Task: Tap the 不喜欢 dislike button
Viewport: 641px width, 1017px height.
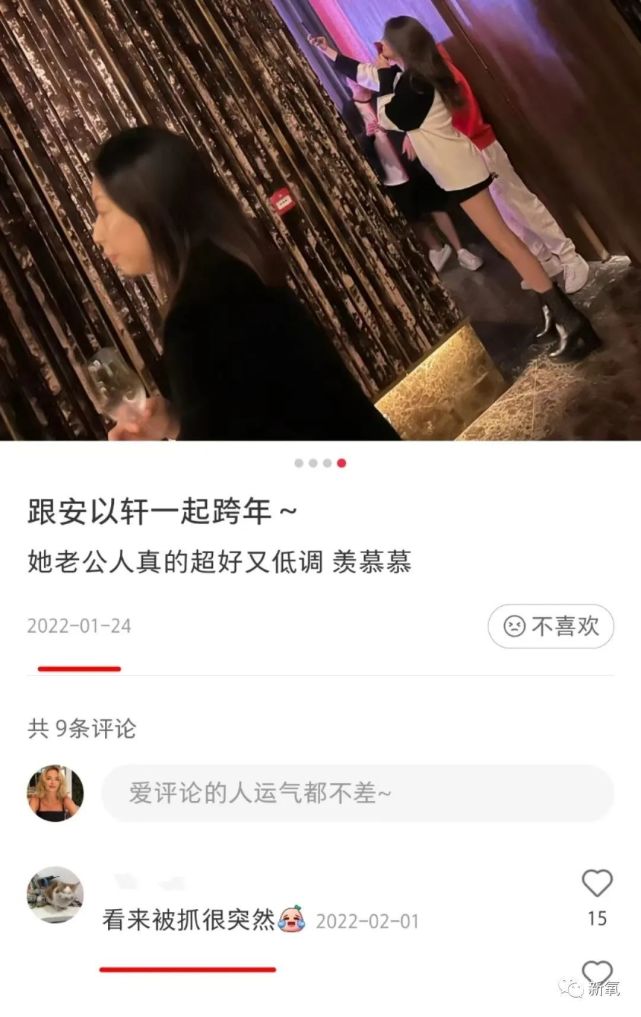Action: tap(550, 627)
